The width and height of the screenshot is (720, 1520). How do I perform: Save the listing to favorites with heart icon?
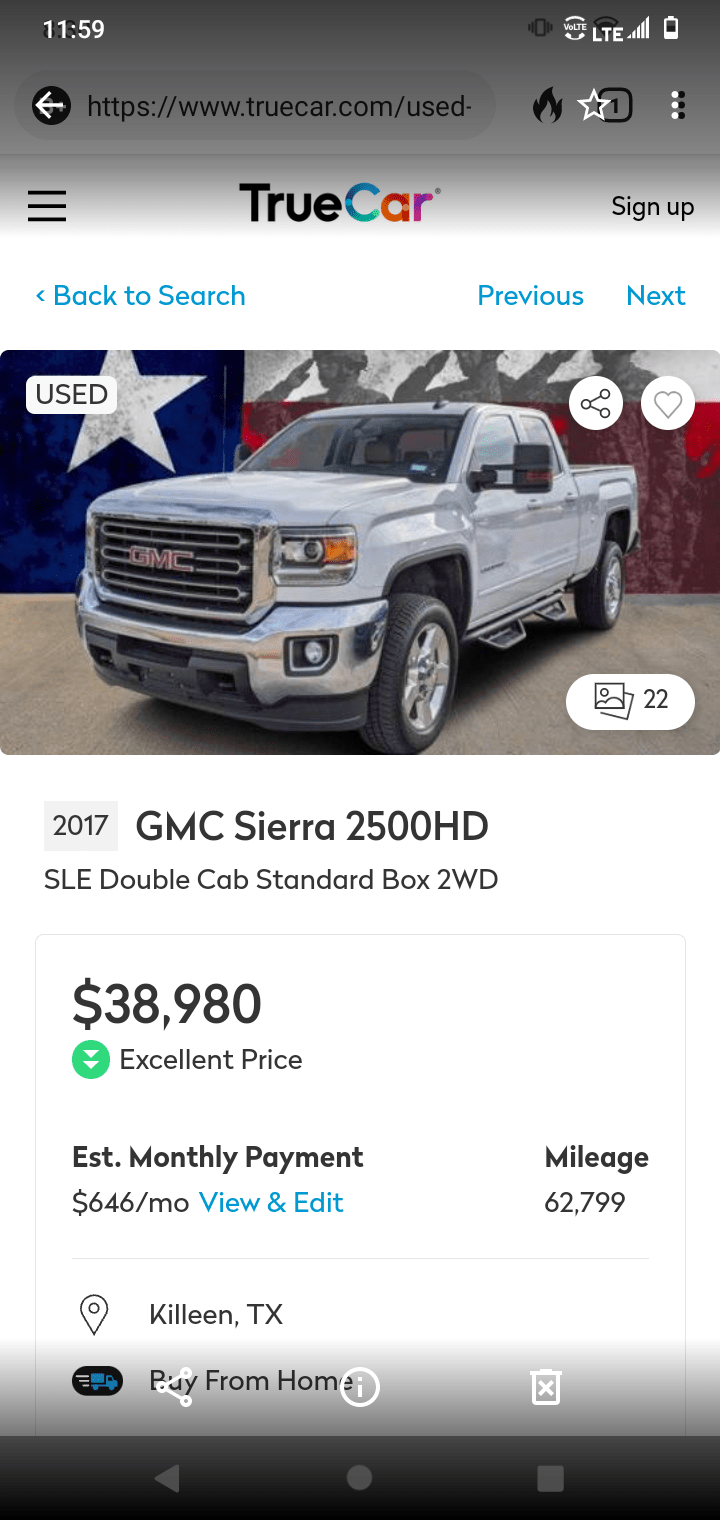coord(667,402)
